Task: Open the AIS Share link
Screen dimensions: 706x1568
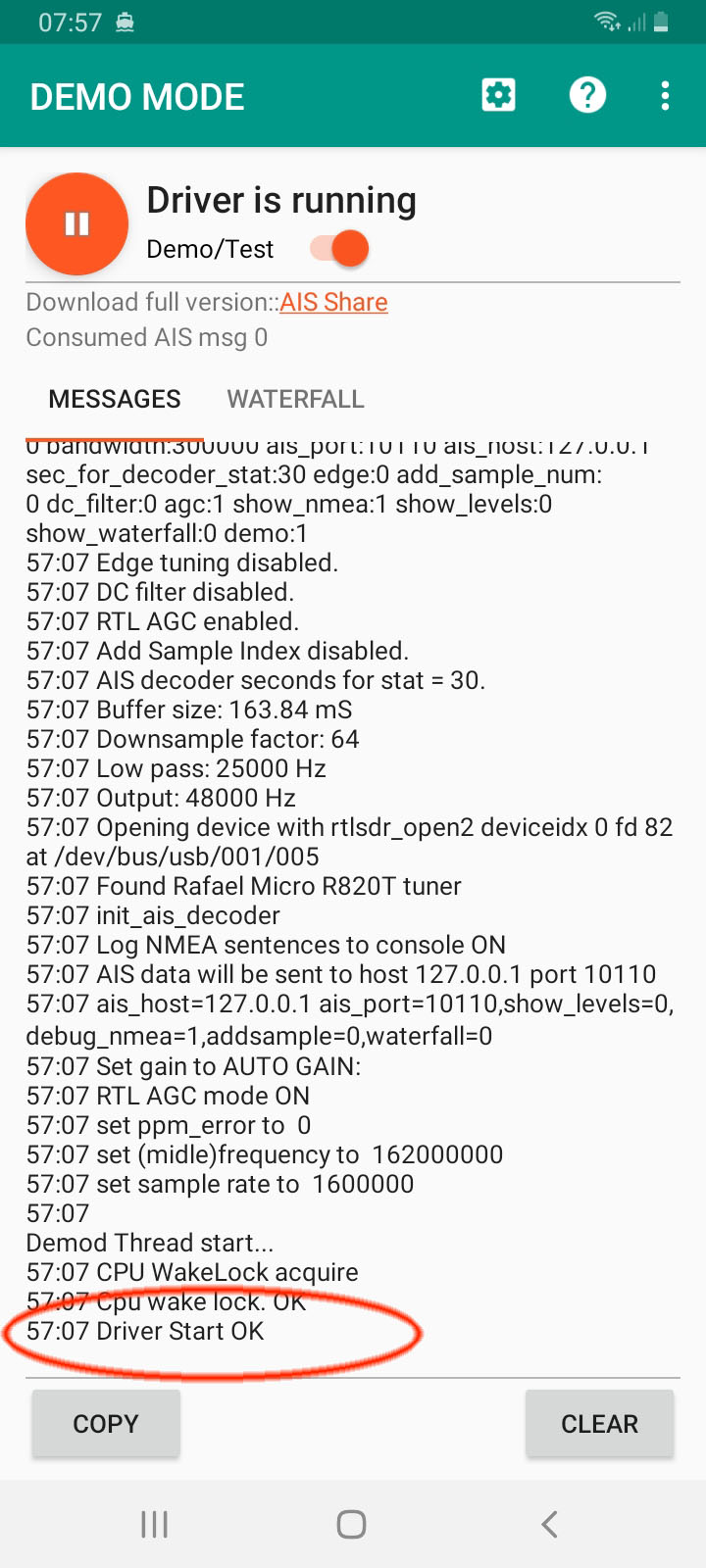Action: click(x=333, y=302)
